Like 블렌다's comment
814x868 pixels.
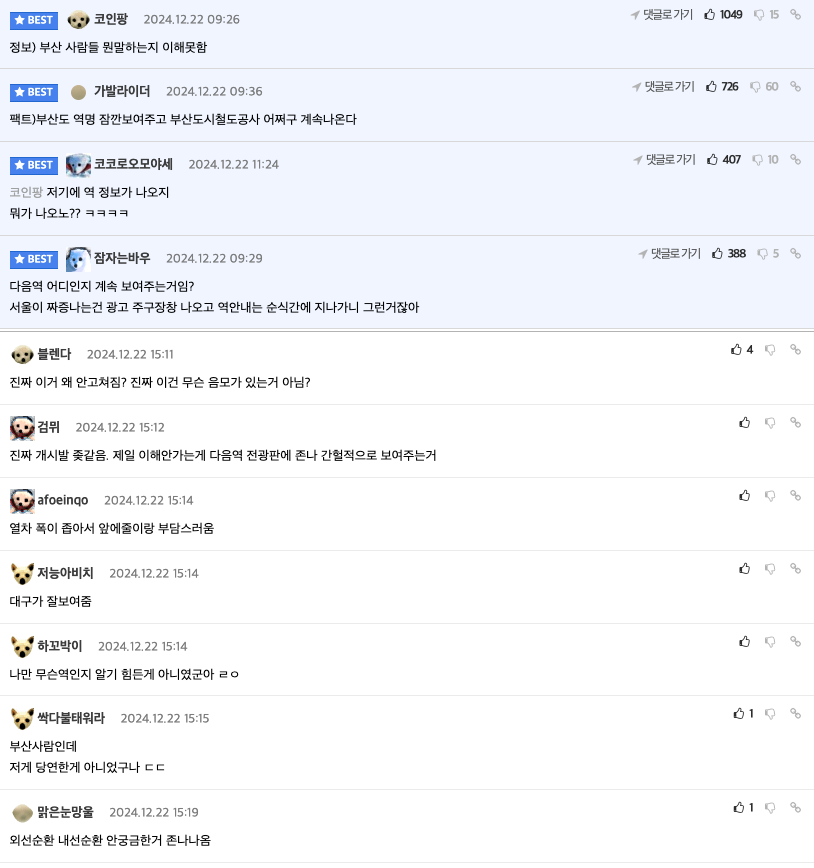pos(737,350)
